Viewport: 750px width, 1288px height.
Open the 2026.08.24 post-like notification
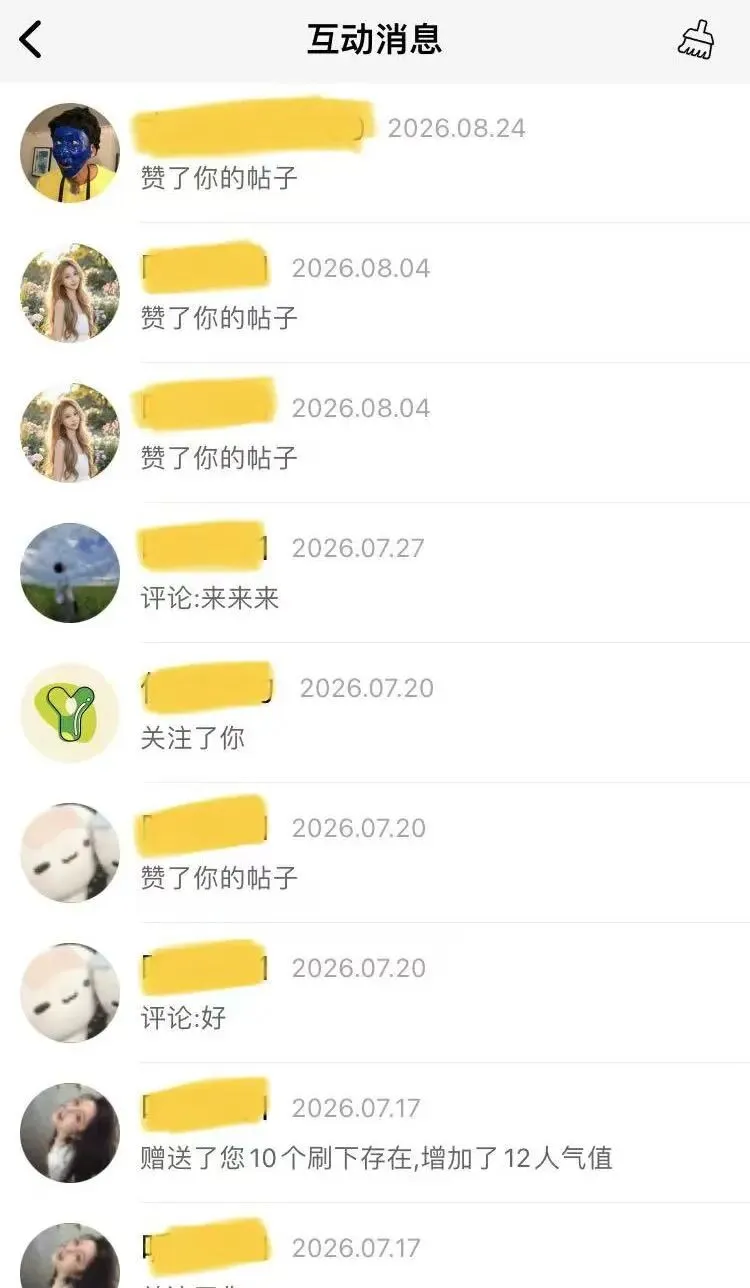(375, 153)
